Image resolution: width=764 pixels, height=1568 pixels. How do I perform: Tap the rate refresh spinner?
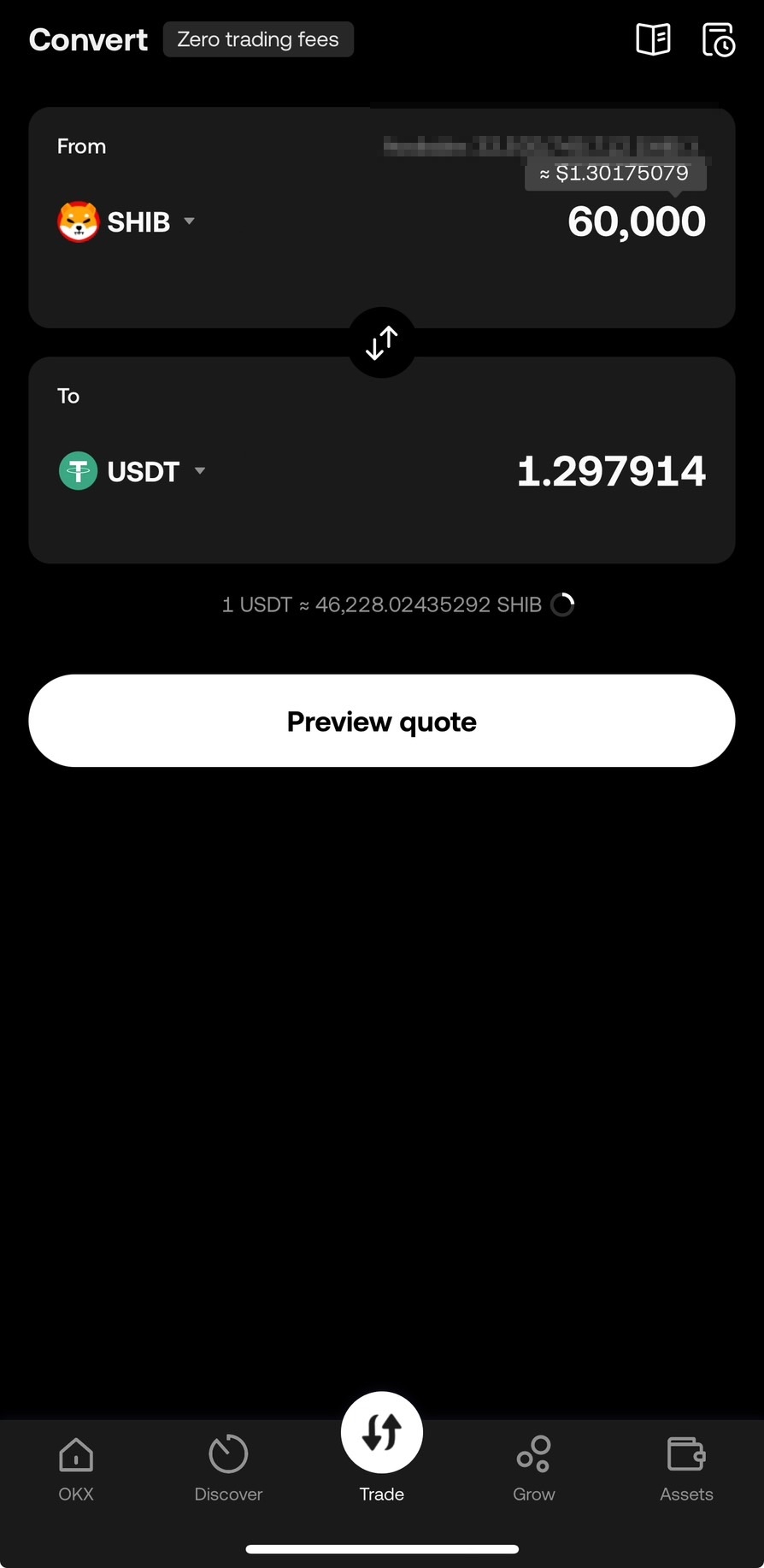(562, 604)
